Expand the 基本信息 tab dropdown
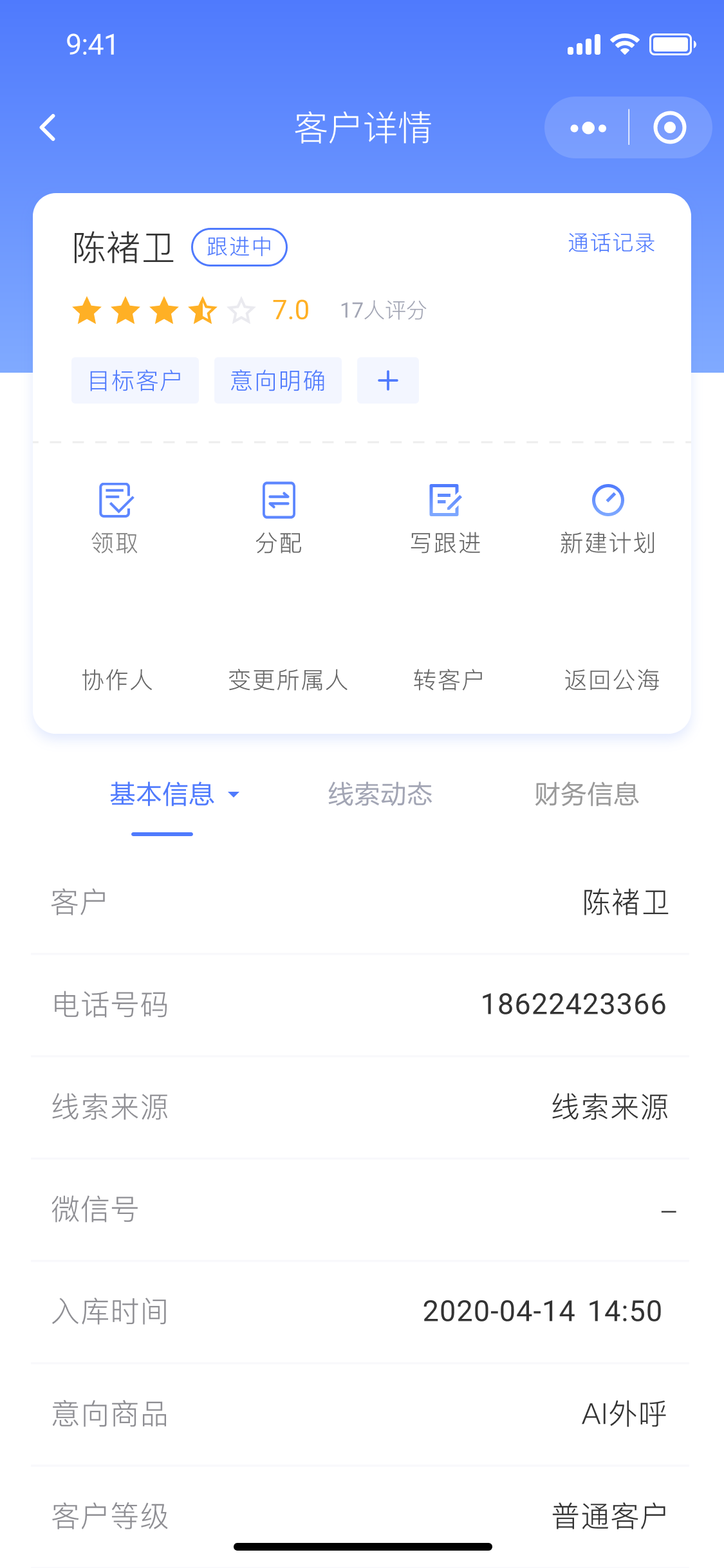724x1568 pixels. click(x=234, y=794)
